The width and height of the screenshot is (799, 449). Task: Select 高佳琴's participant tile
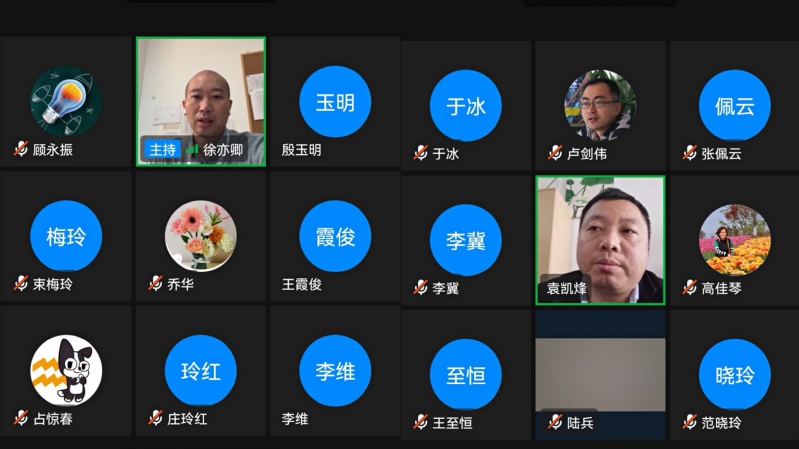735,240
